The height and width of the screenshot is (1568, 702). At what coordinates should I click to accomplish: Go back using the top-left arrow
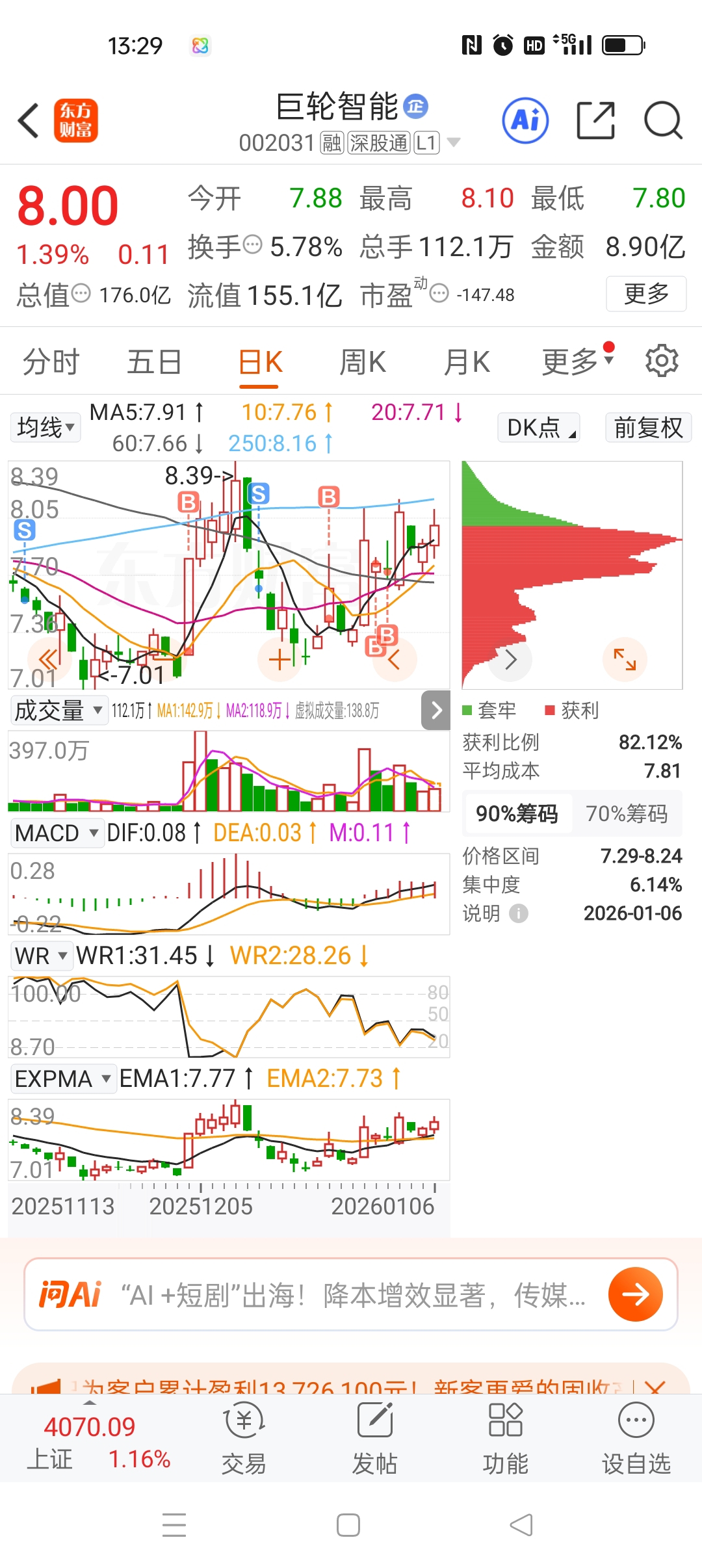coord(29,120)
